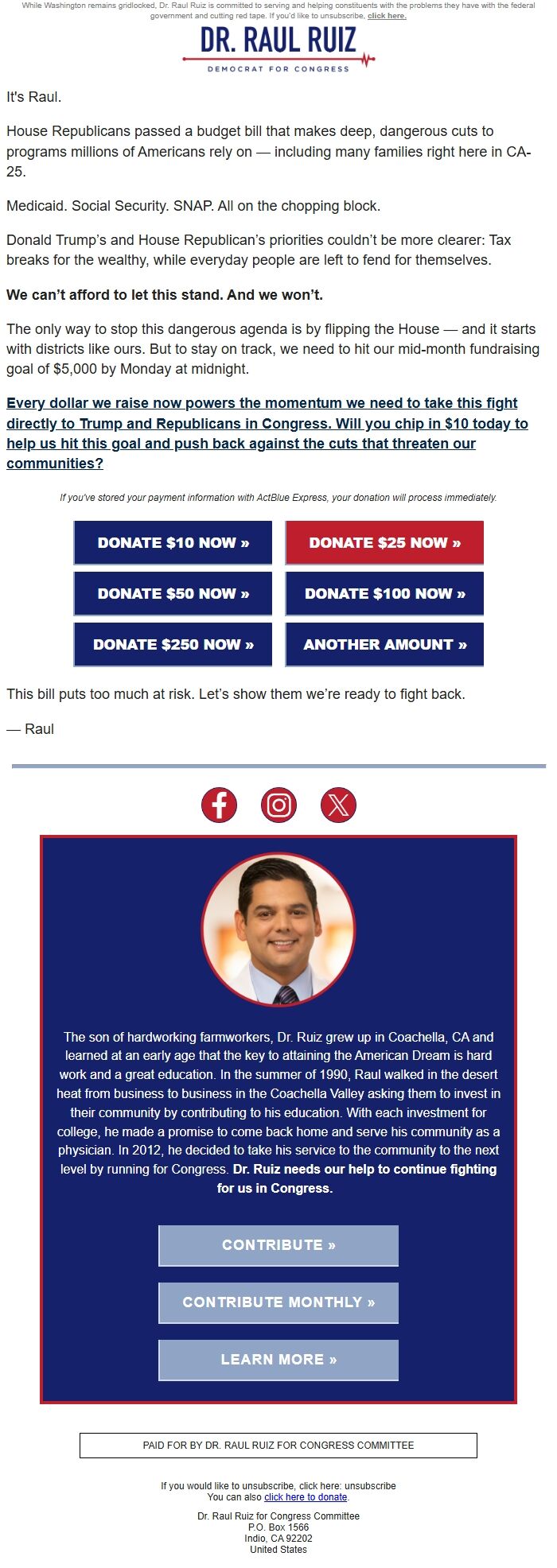Viewport: 557px width, 1568px height.
Task: Give with Donate $100 Now button
Action: pyautogui.click(x=384, y=594)
